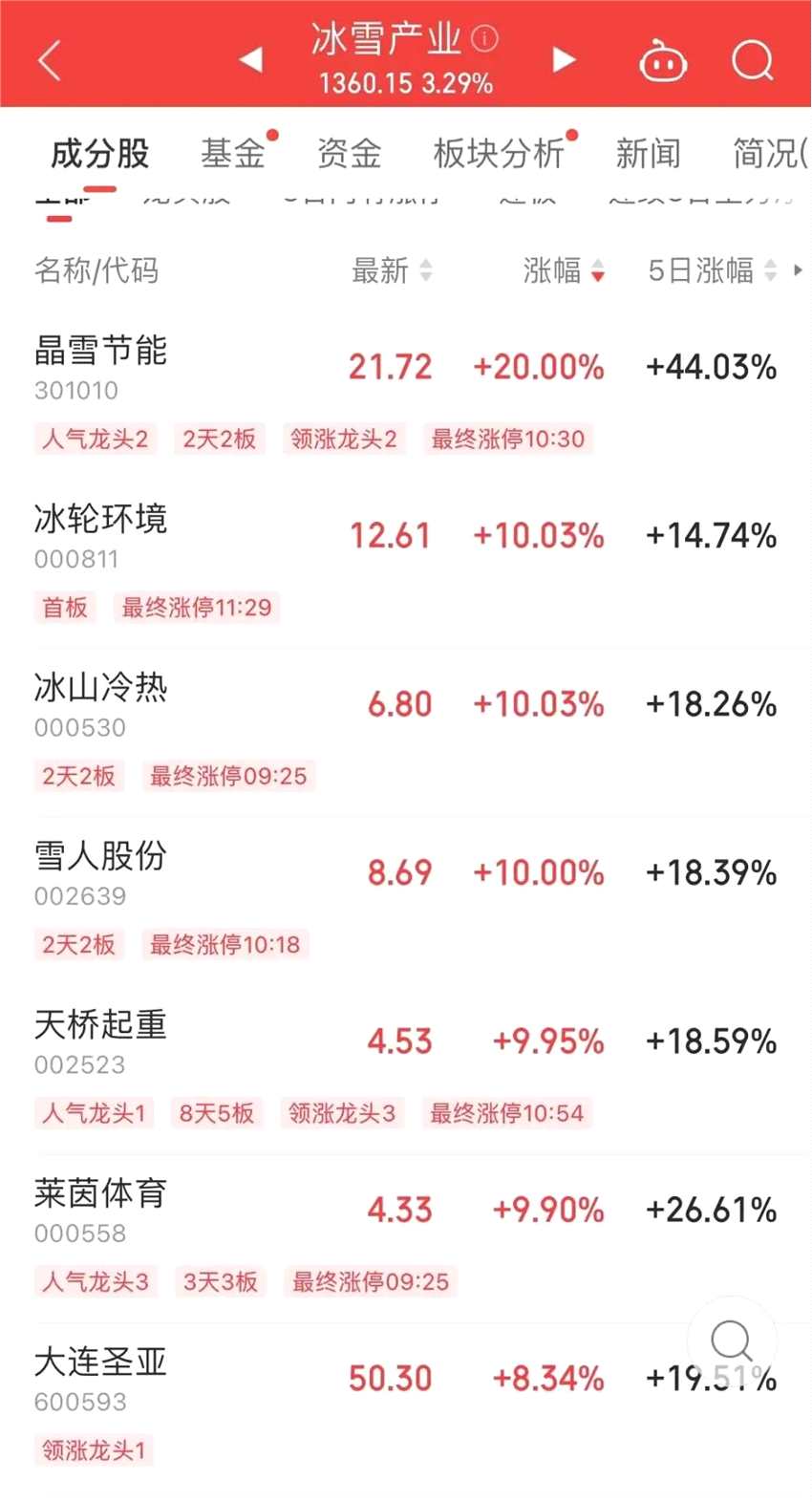The image size is (812, 1502).
Task: Open search from the red header
Action: [753, 60]
